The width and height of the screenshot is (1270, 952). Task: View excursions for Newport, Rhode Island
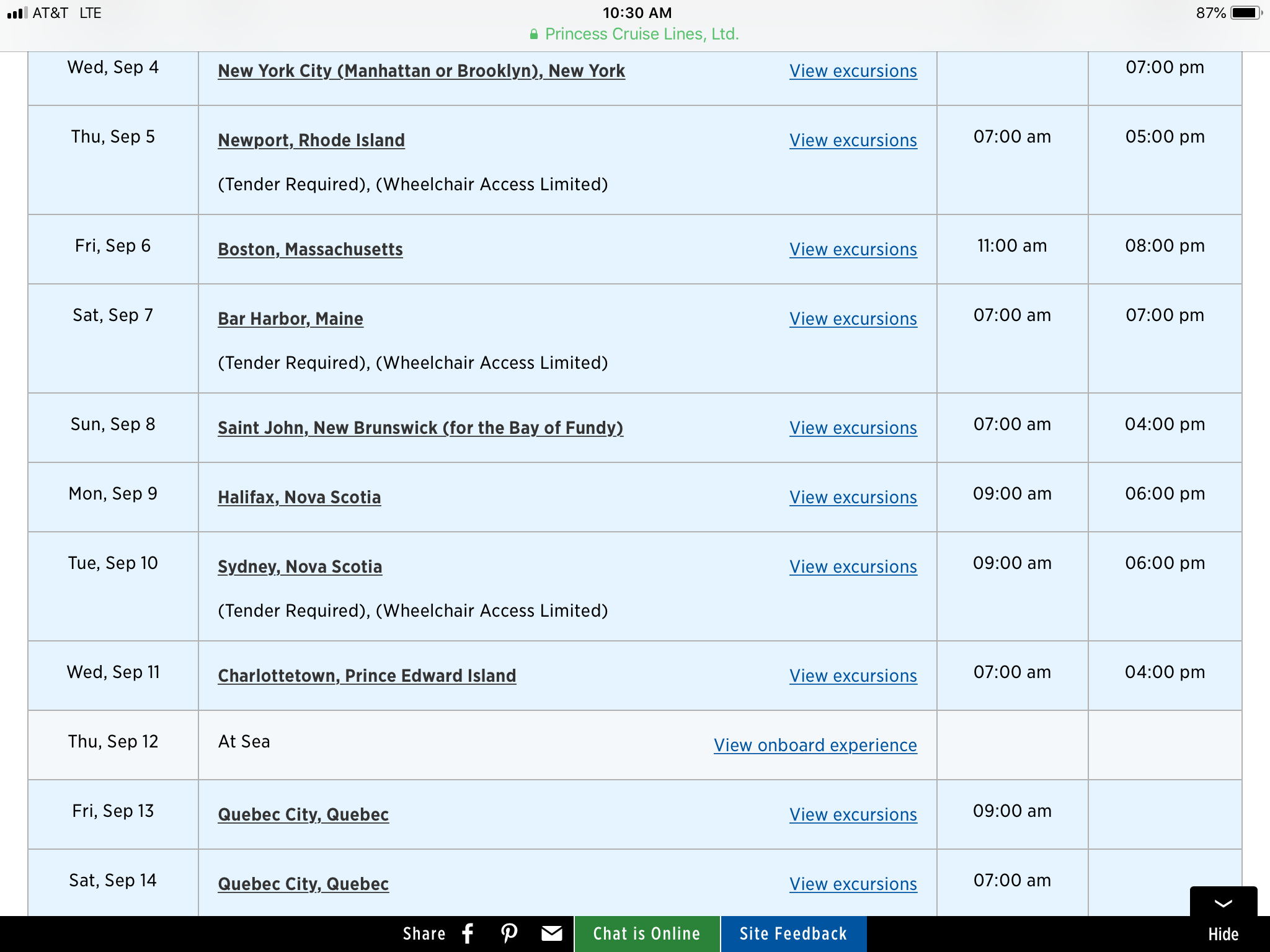pyautogui.click(x=853, y=141)
